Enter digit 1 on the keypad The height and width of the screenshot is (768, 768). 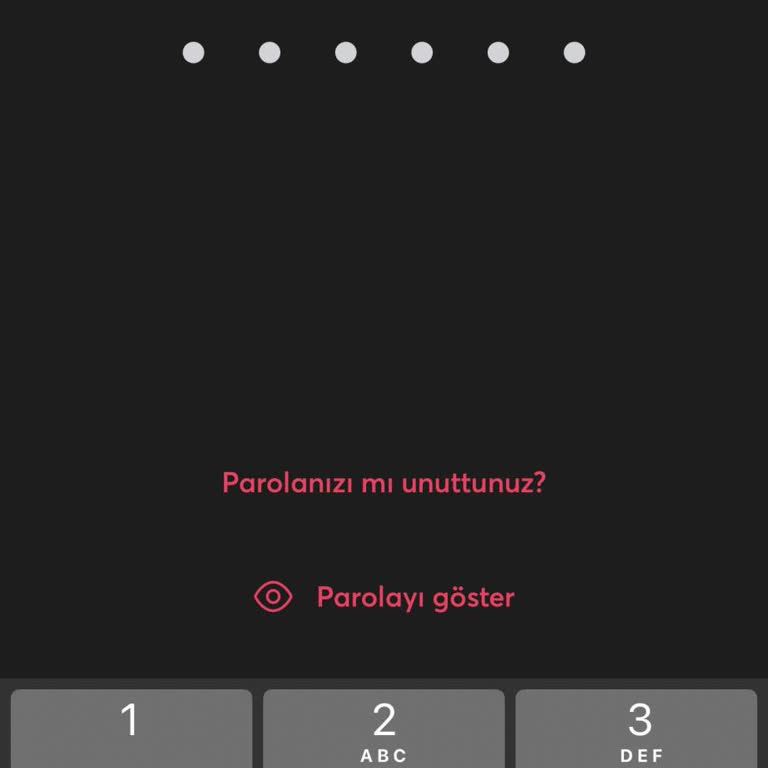(131, 728)
